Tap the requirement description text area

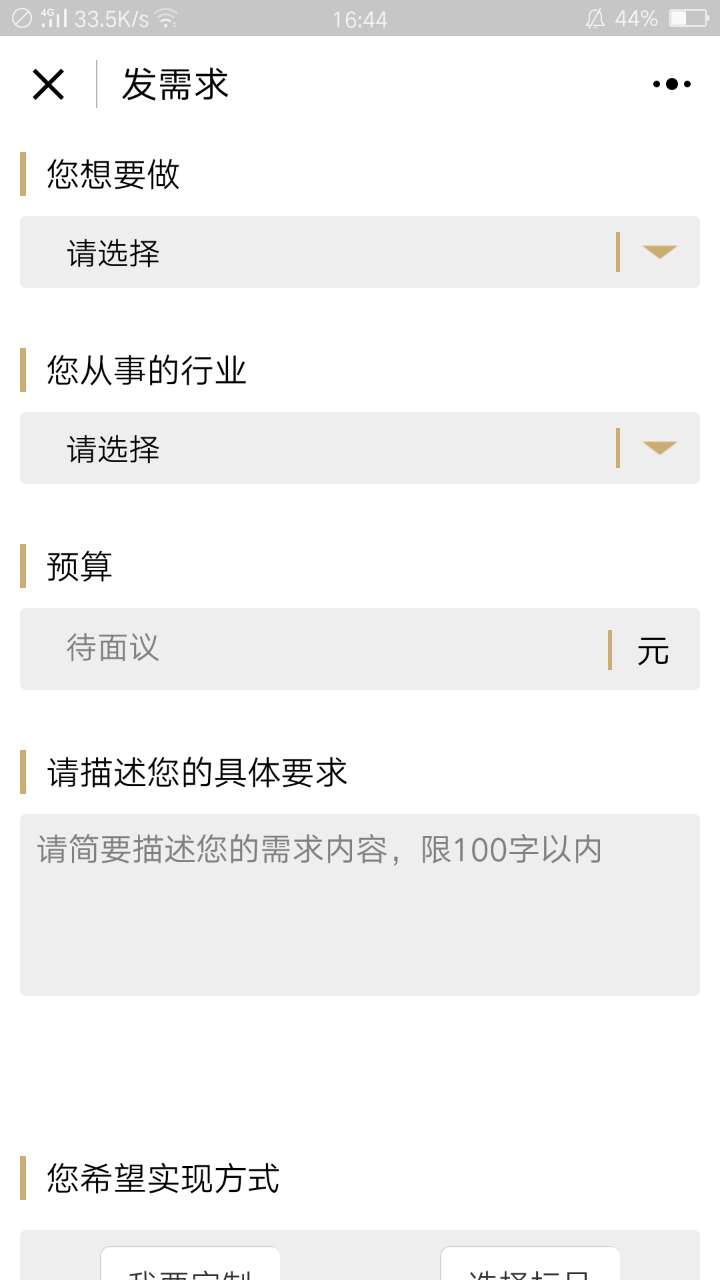pos(360,905)
